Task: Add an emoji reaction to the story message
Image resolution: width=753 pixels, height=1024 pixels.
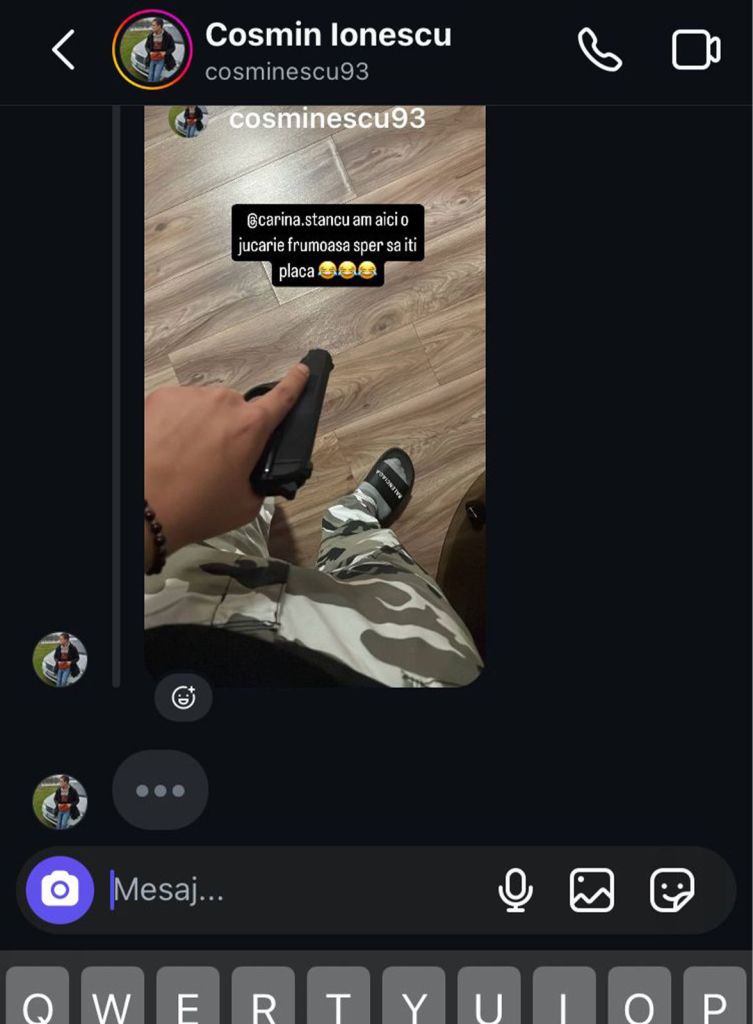Action: tap(183, 697)
